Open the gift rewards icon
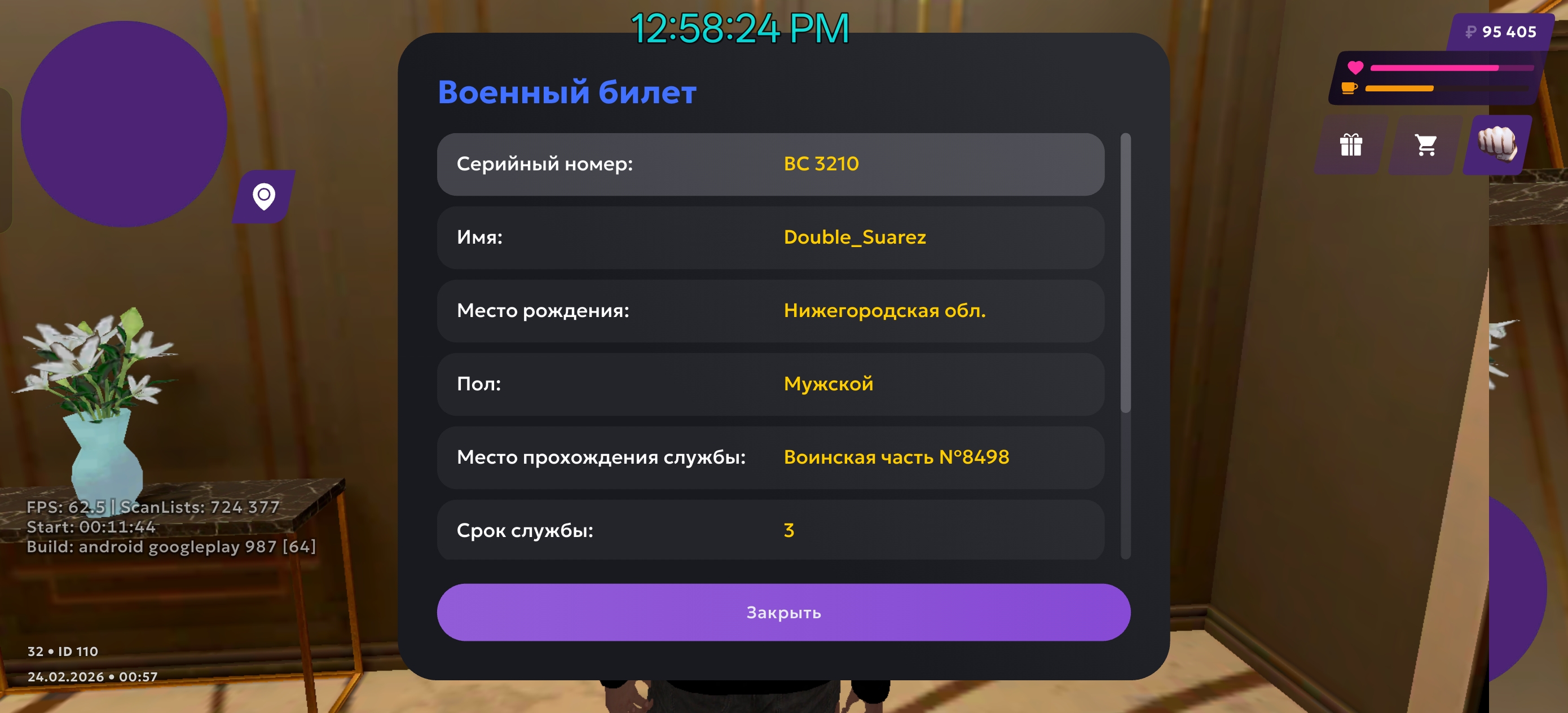 click(x=1351, y=145)
